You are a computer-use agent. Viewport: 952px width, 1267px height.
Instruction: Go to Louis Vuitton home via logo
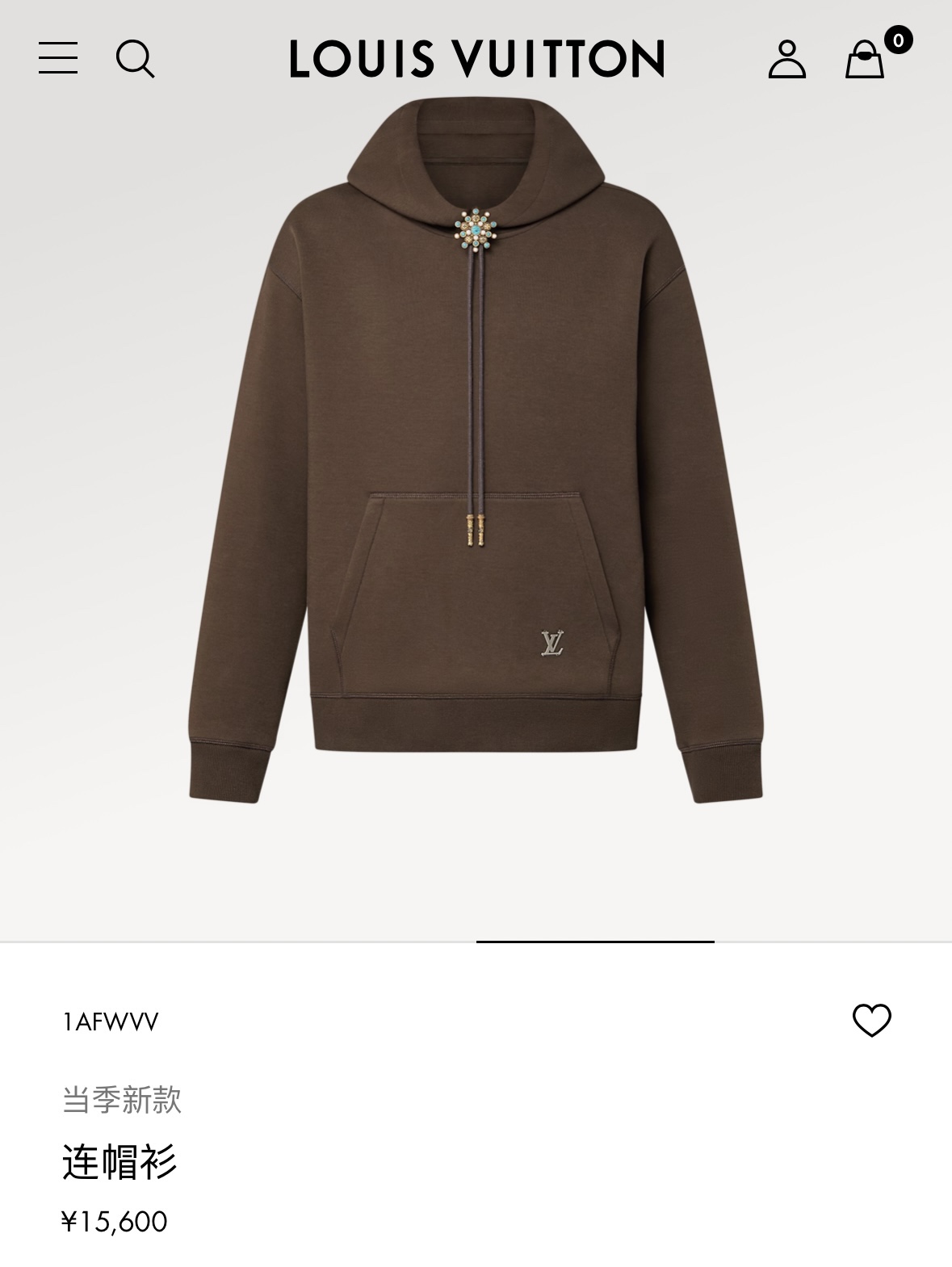pos(476,59)
